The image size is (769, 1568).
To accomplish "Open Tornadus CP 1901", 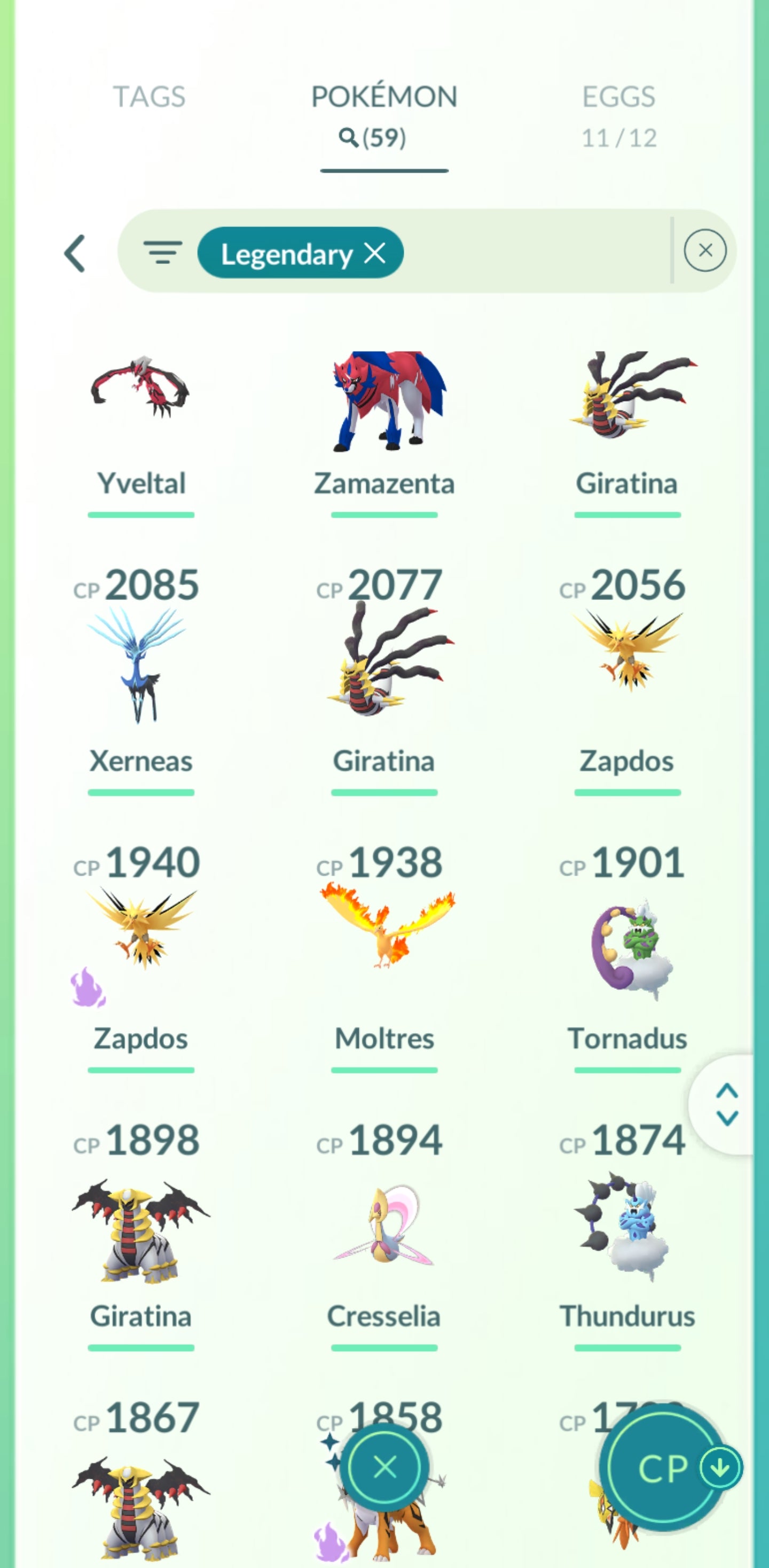I will pyautogui.click(x=627, y=949).
